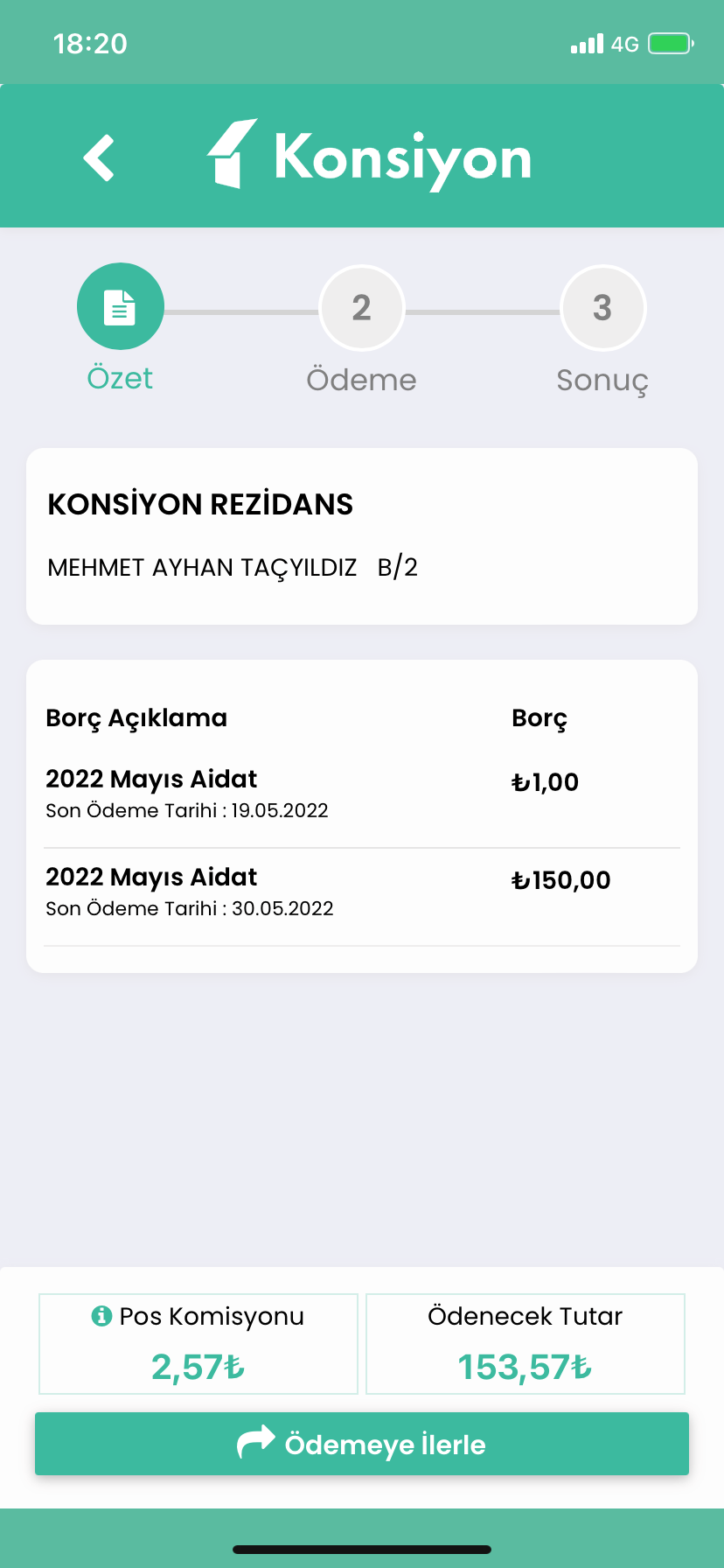
Task: Tap the Konsiyon logo icon
Action: (233, 155)
